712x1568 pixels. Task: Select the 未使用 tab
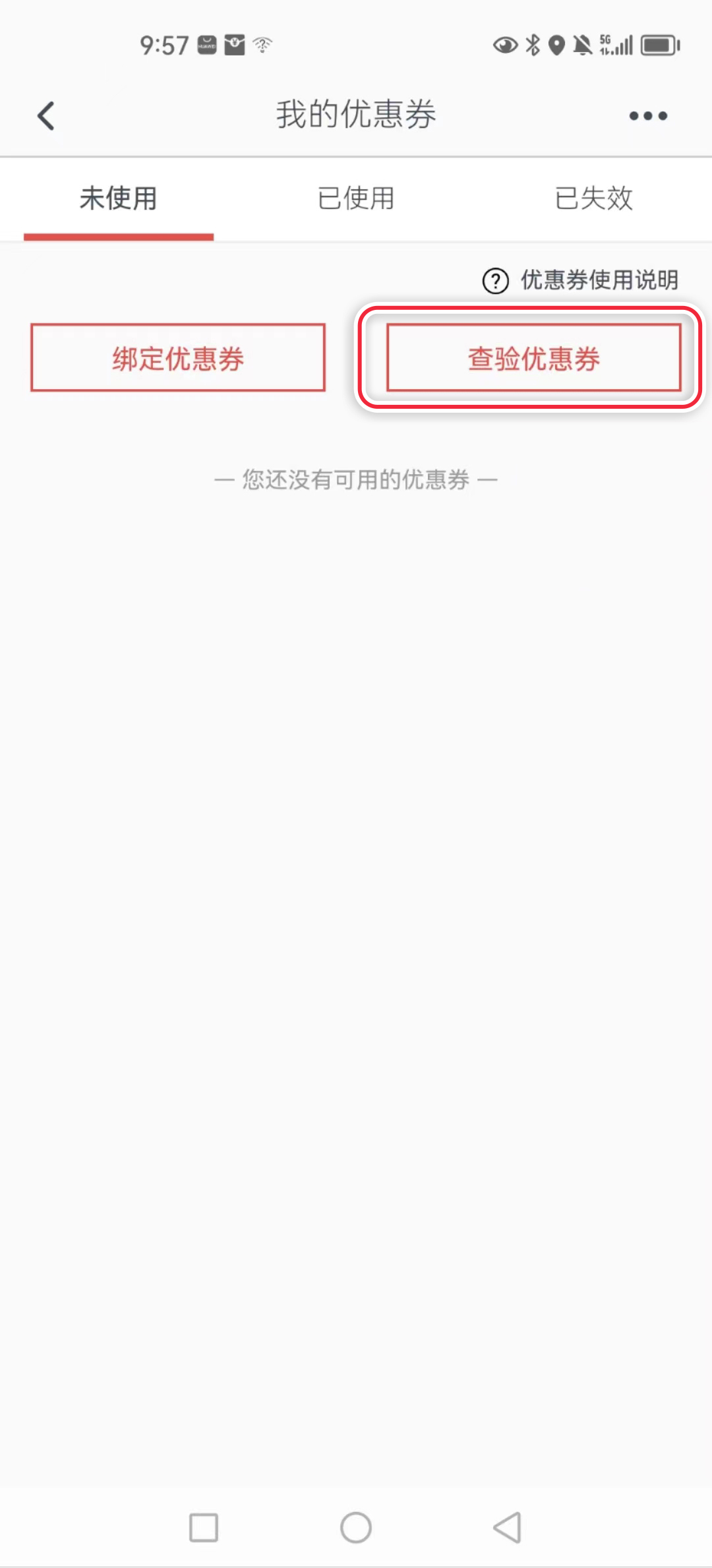119,198
